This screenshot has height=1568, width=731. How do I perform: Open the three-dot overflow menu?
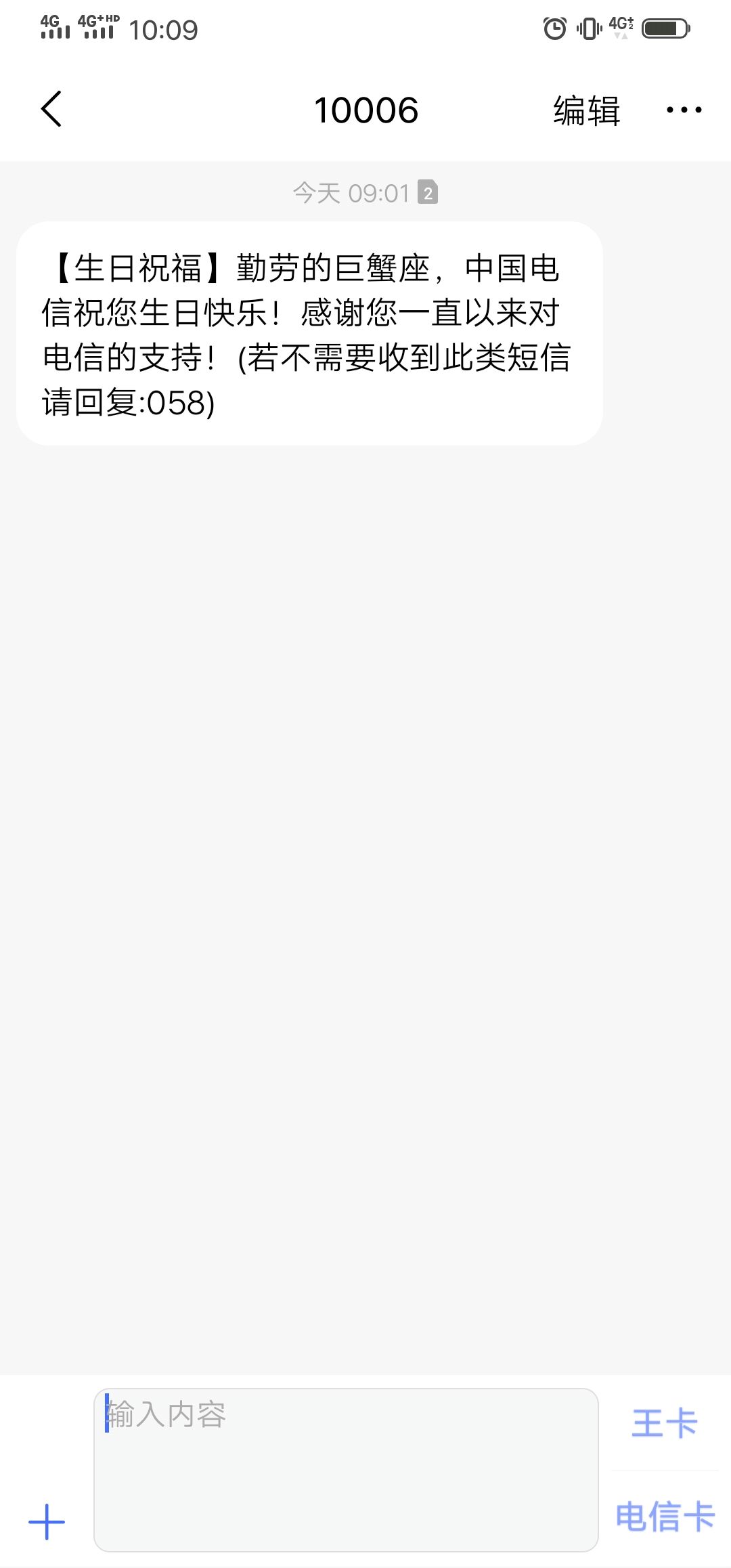point(684,110)
